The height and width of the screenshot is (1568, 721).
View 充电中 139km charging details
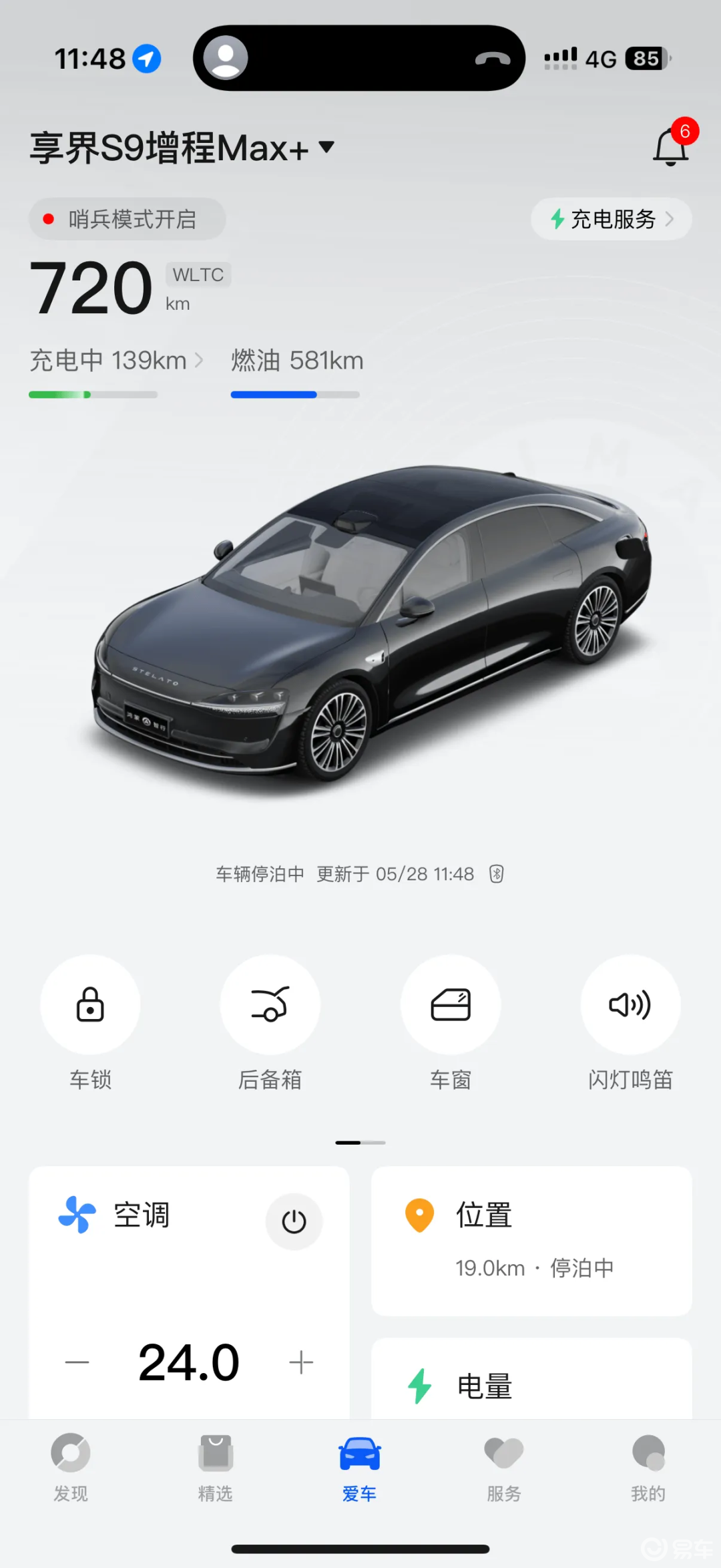click(x=115, y=361)
